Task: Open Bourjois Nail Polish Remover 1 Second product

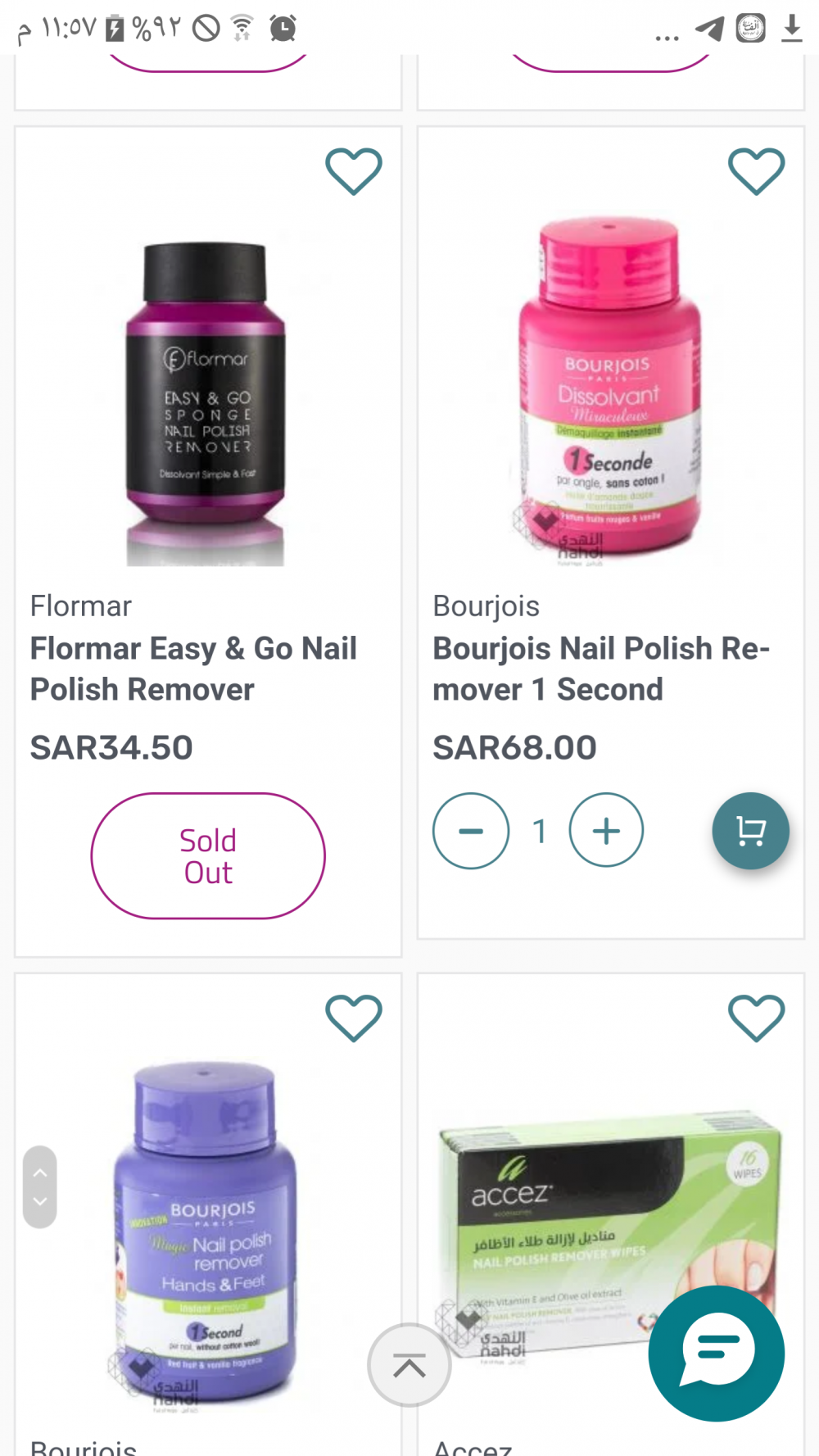Action: [x=600, y=668]
